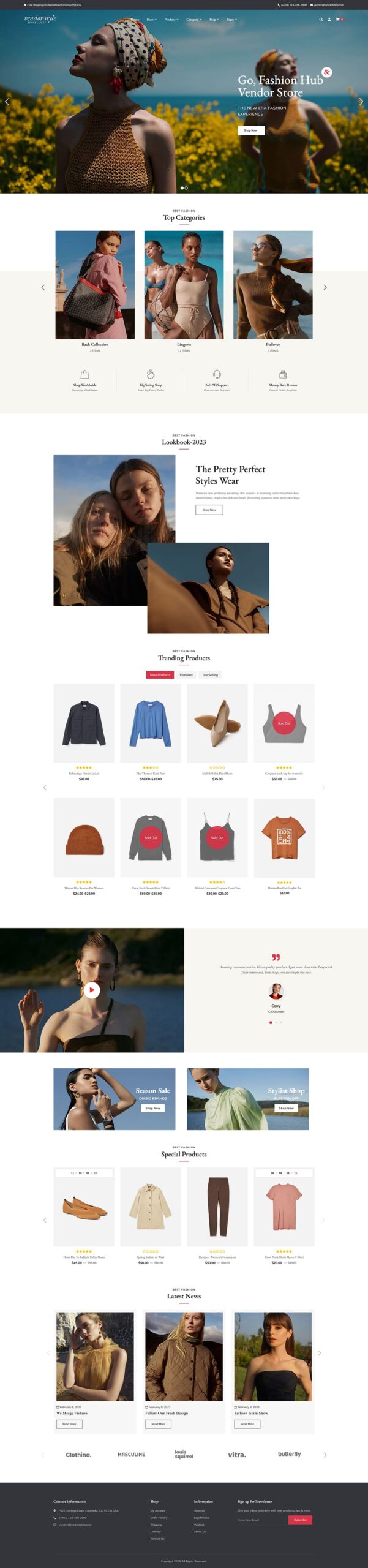The width and height of the screenshot is (368, 1568).
Task: Expand the Shop menu in navigation
Action: 151,19
